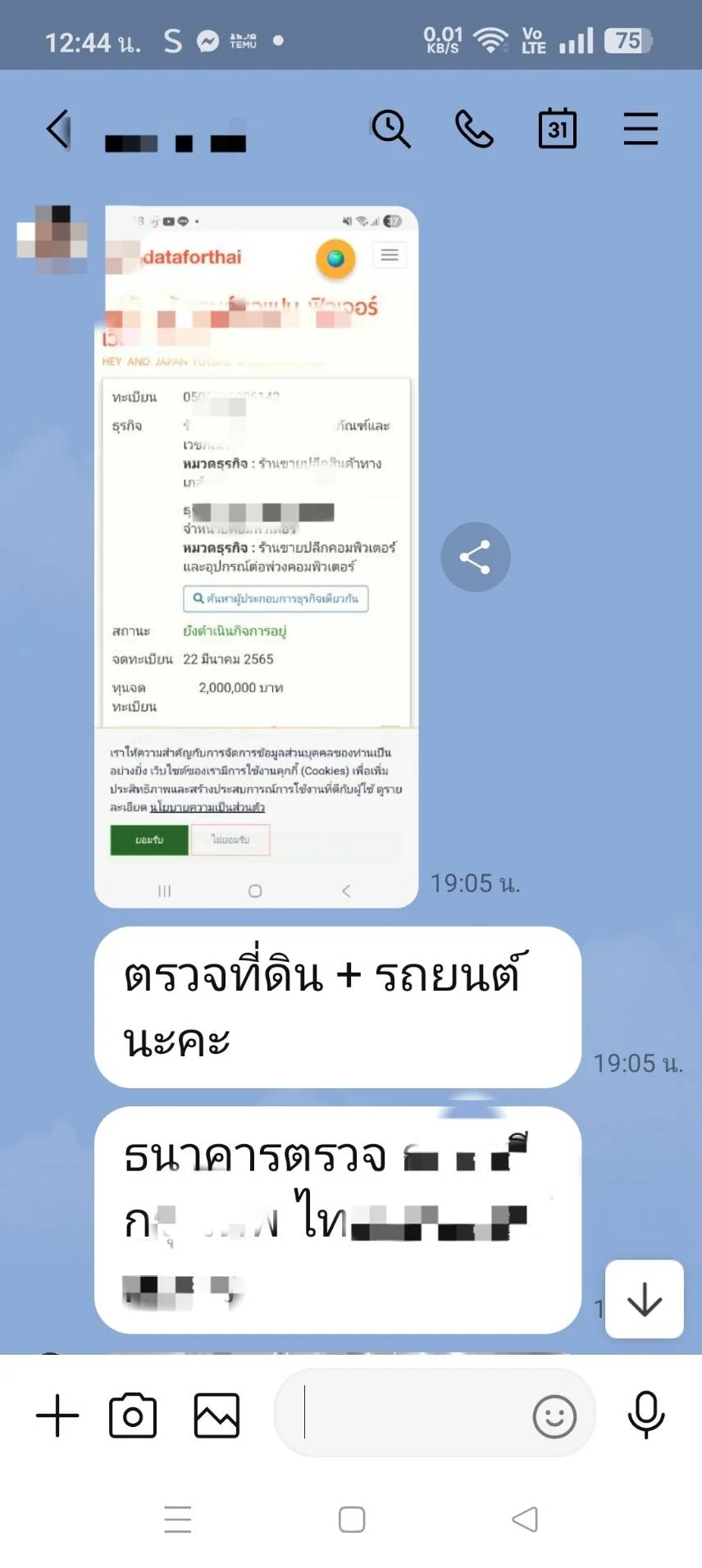This screenshot has height=1568, width=702.
Task: Go back to the chat list
Action: click(59, 130)
